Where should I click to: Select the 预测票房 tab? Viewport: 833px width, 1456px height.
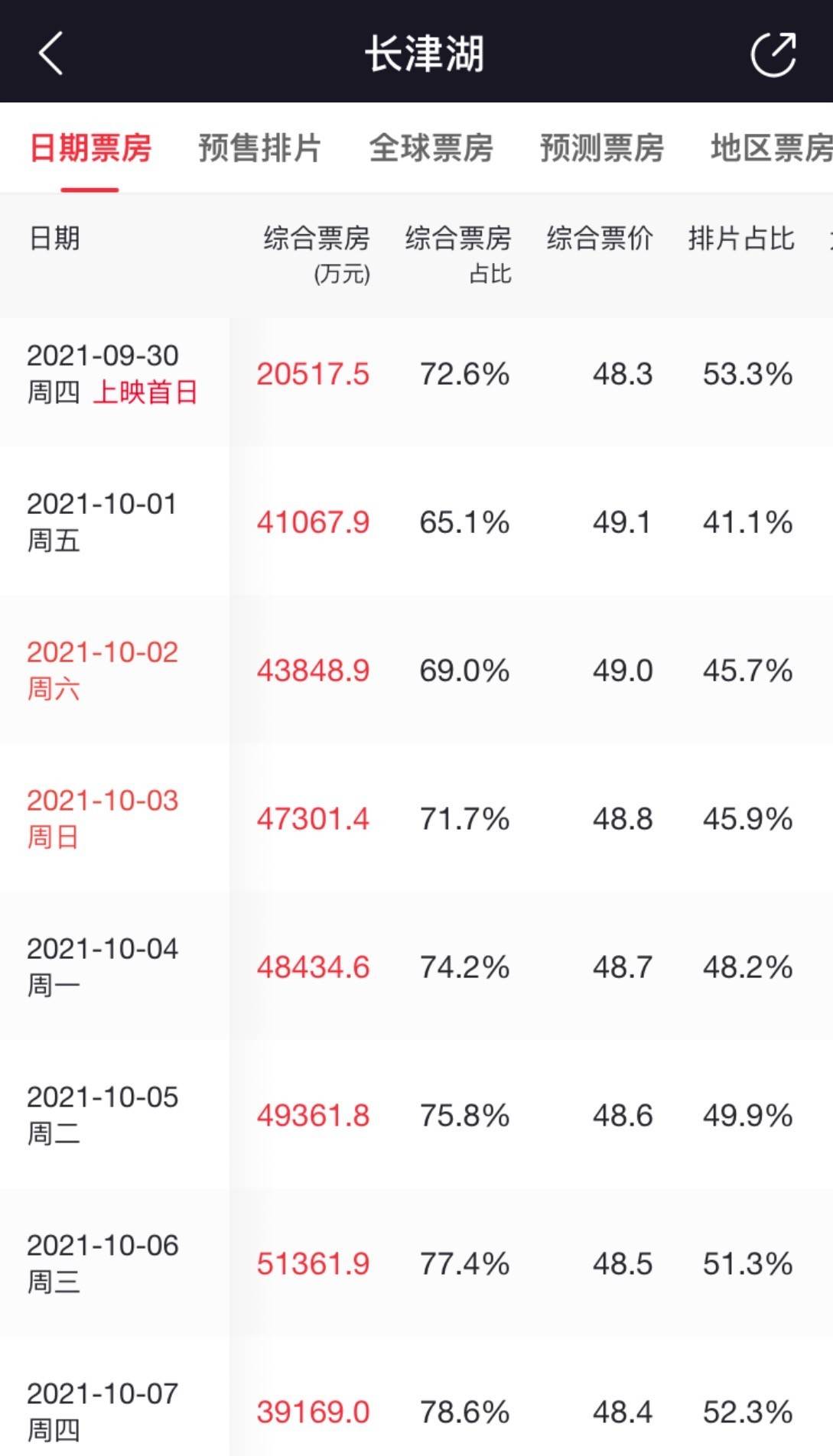(602, 147)
